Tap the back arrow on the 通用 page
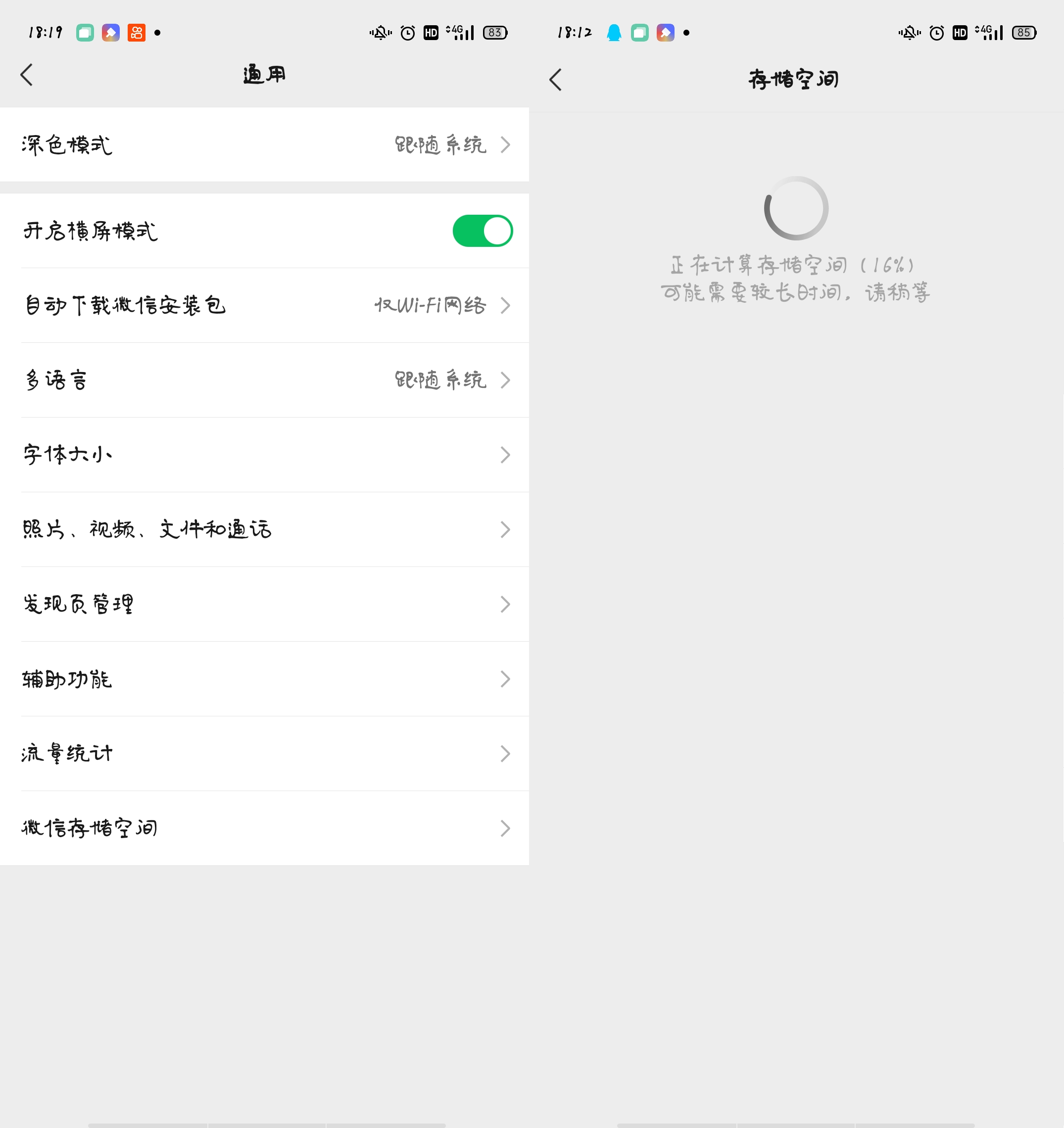Screen dimensions: 1064x1128 point(26,74)
